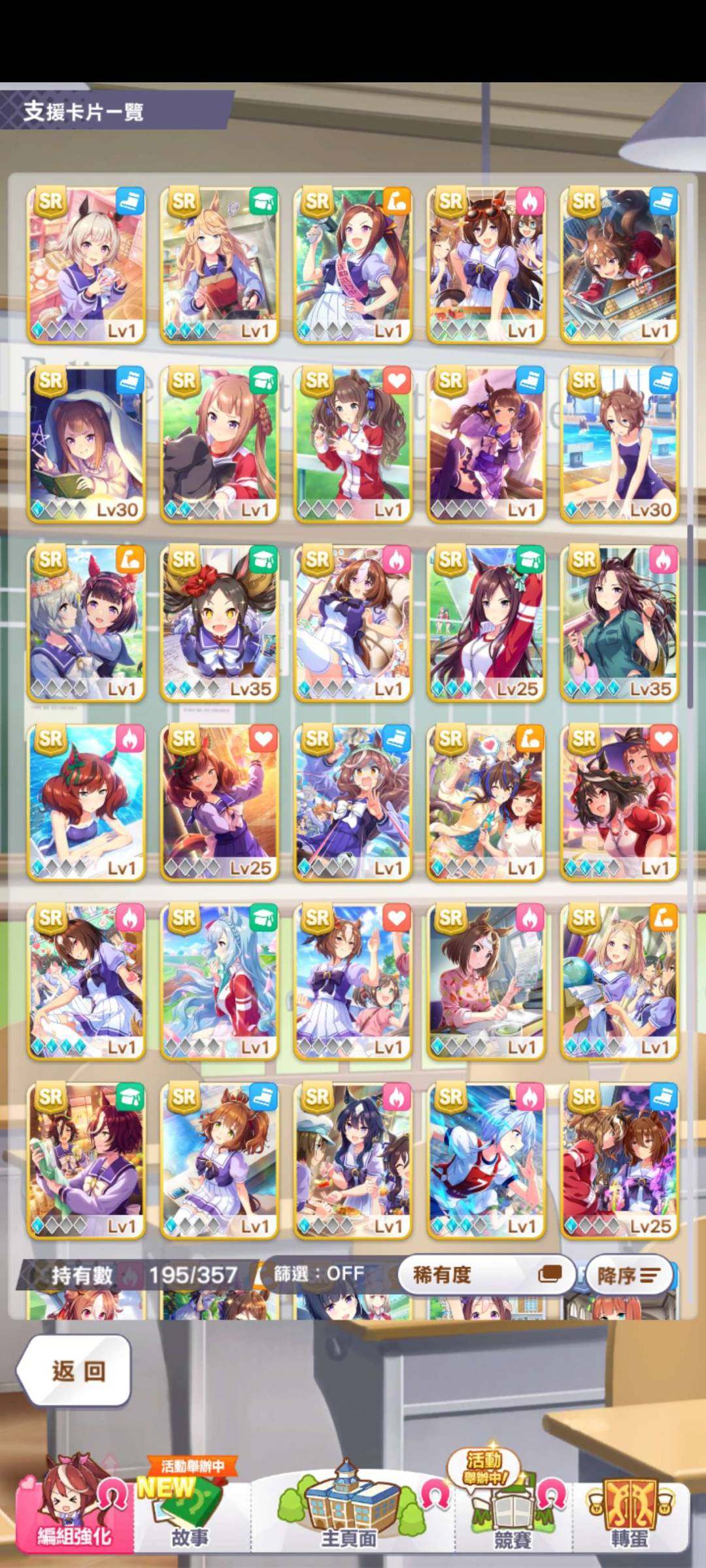Open the 轉蛋 gacha tab

(x=630, y=1516)
